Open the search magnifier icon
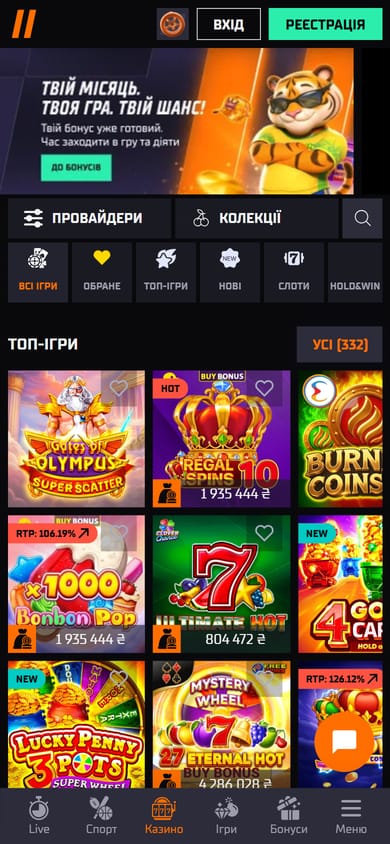 click(x=362, y=219)
